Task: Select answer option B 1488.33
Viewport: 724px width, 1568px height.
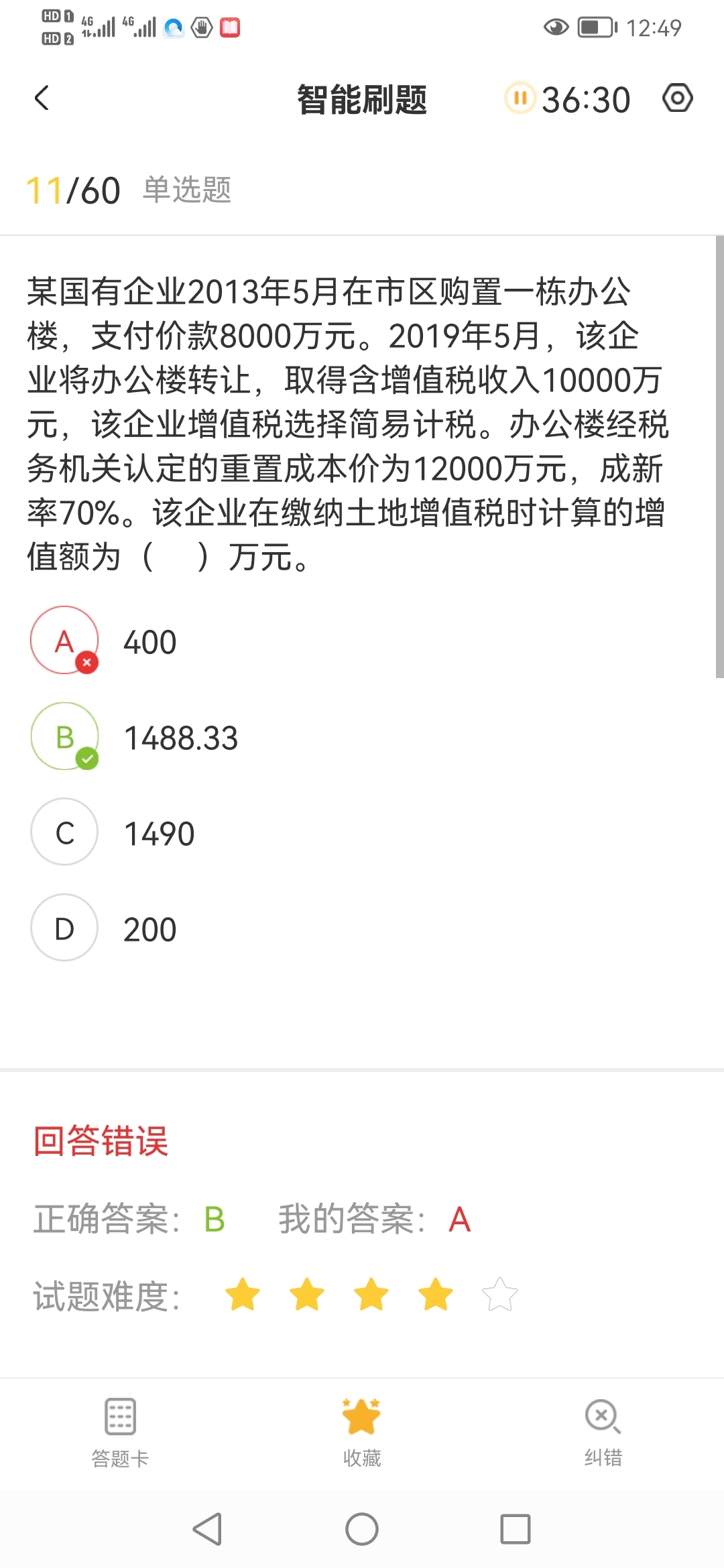Action: coord(64,737)
